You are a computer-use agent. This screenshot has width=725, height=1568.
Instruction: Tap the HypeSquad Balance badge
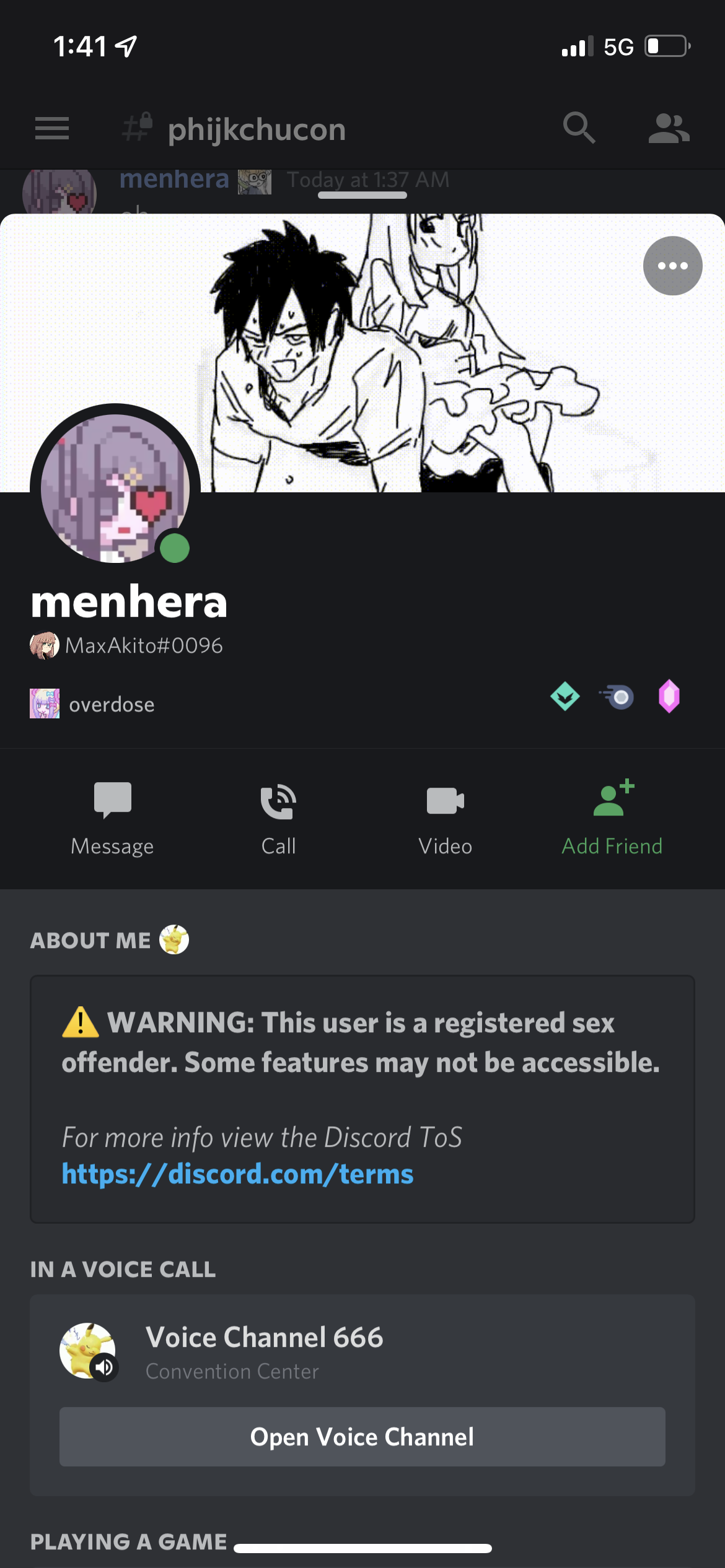point(565,697)
